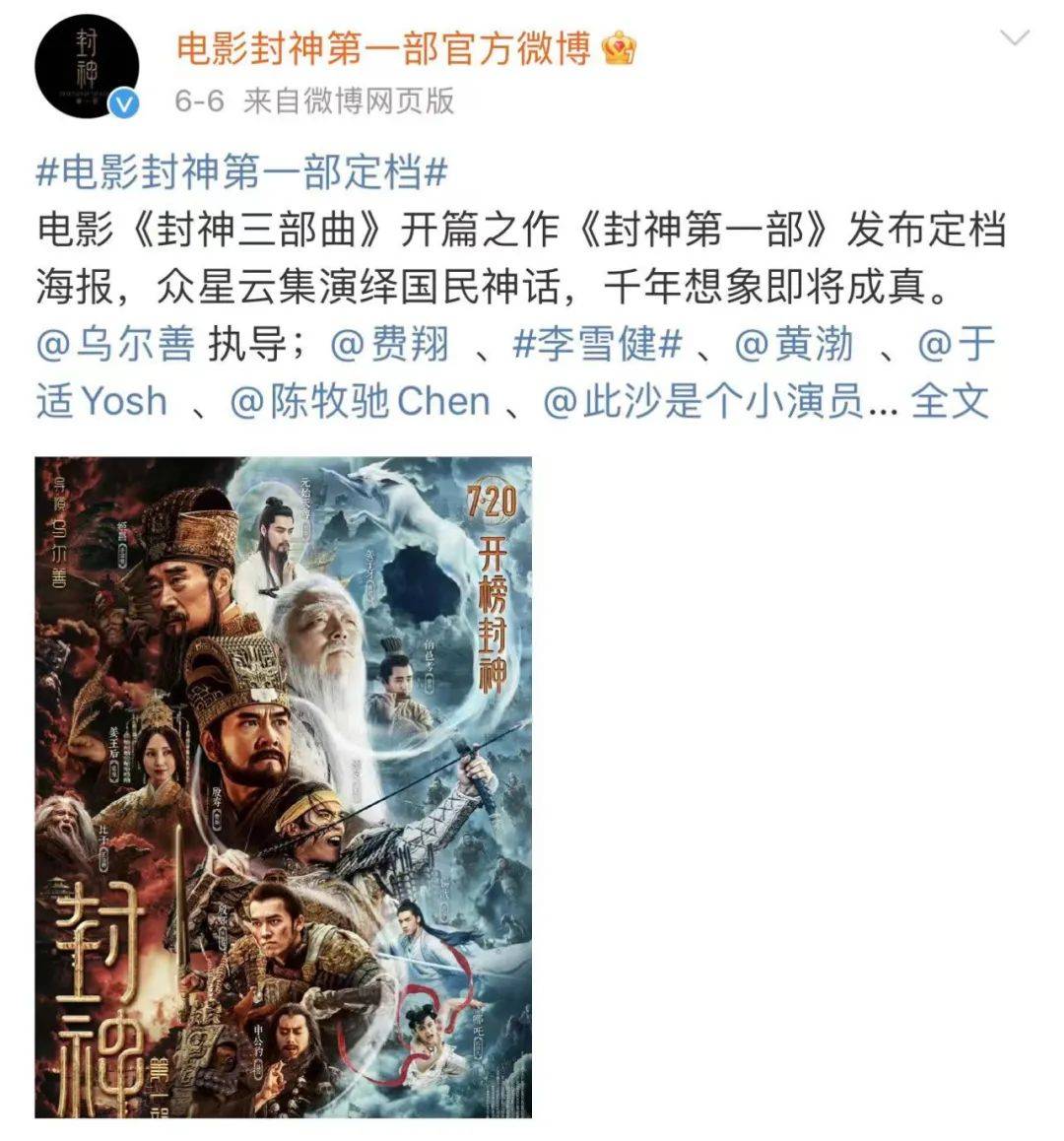Open the @黄渤 mention
This screenshot has width=1064, height=1141.
point(794,345)
